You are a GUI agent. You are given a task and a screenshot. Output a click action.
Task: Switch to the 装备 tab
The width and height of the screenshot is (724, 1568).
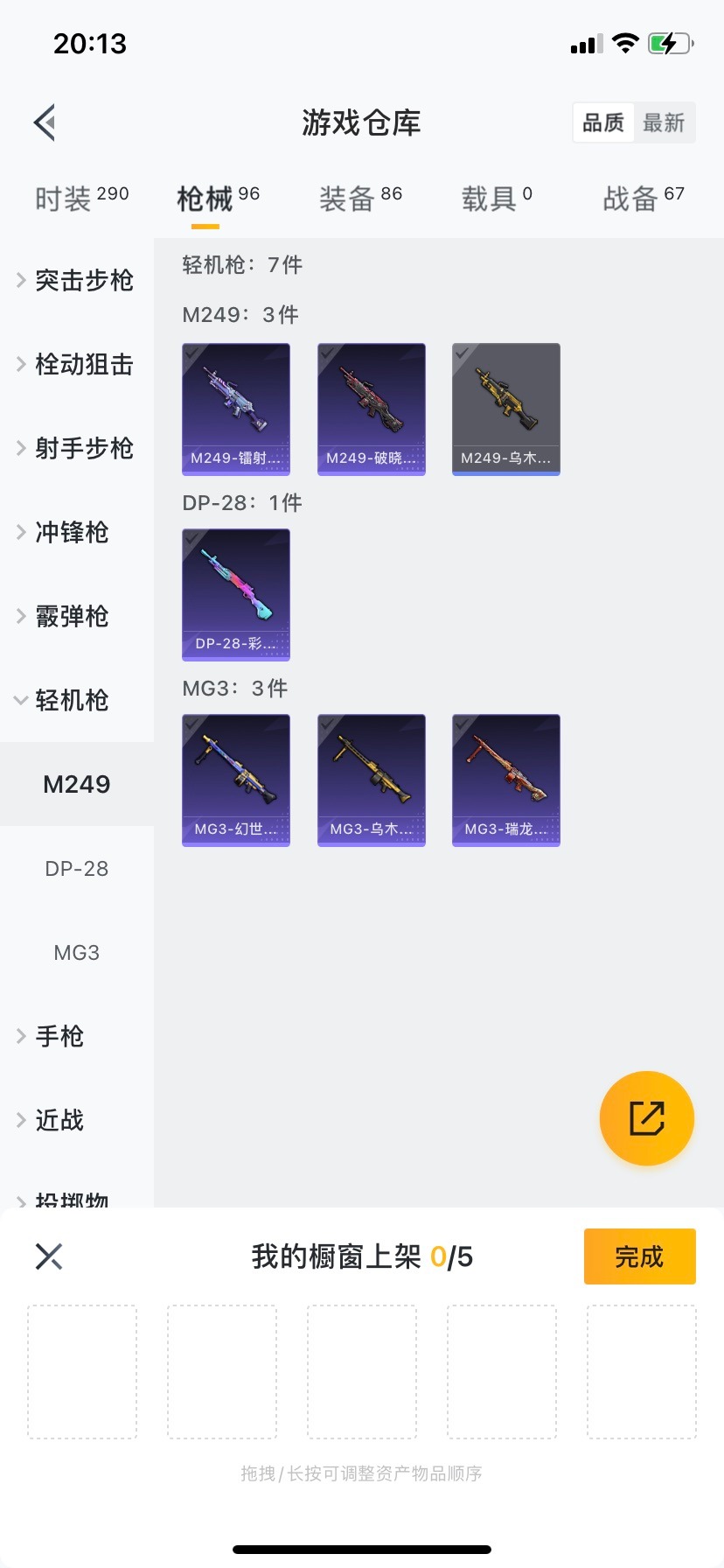360,199
